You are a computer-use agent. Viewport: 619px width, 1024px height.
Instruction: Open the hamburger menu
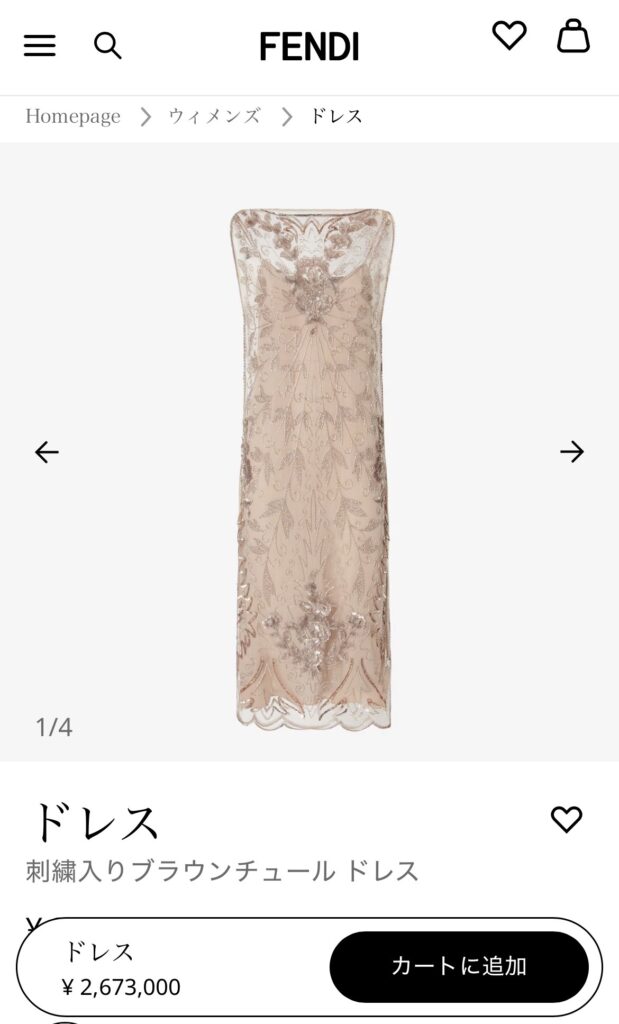[40, 46]
